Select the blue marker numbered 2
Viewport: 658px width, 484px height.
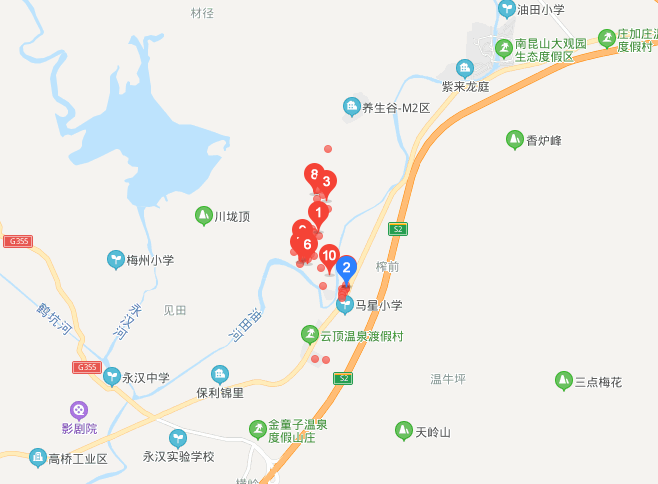(x=346, y=268)
